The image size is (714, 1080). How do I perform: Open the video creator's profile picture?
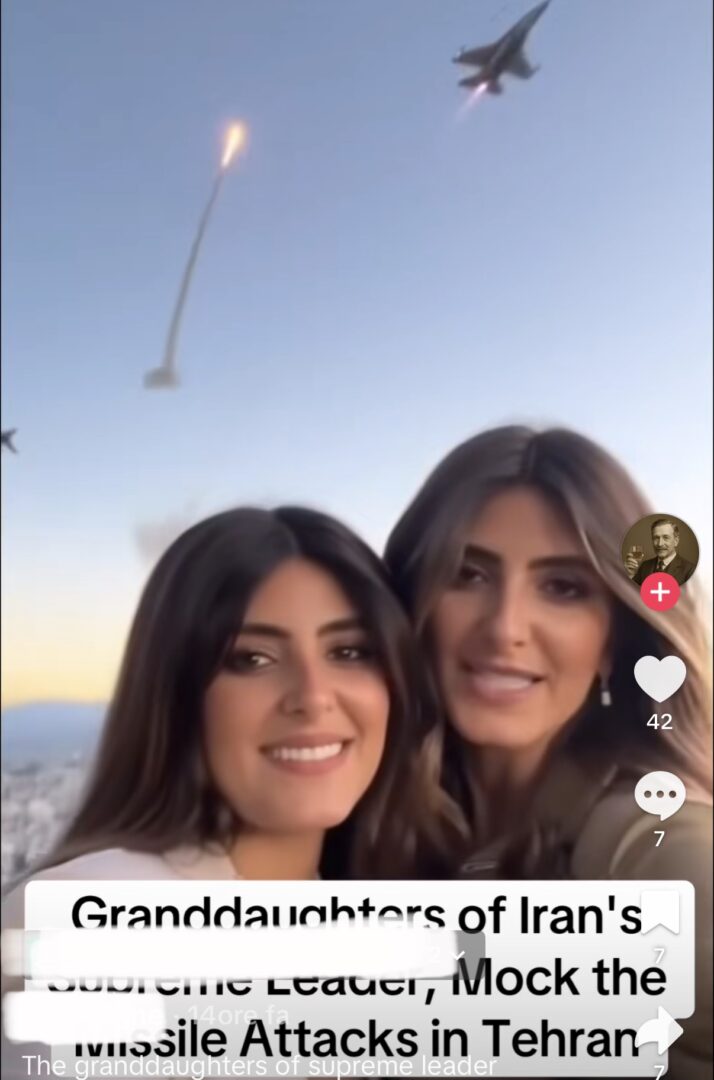pyautogui.click(x=659, y=551)
